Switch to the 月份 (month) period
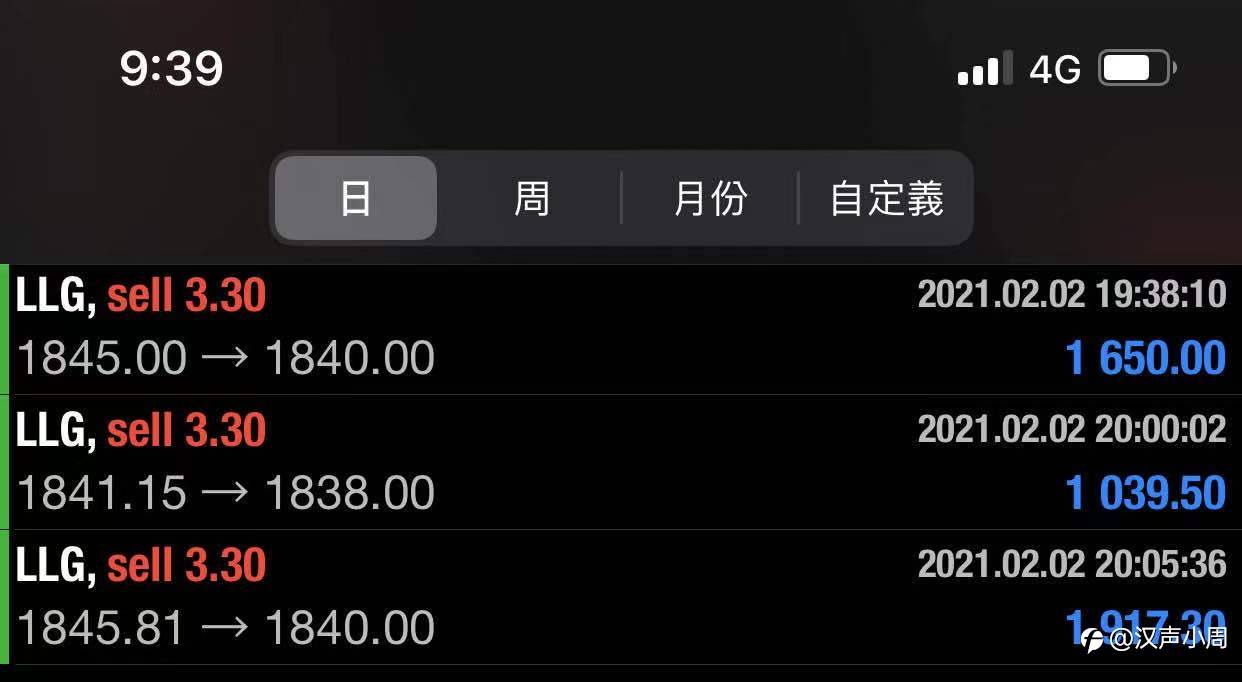This screenshot has height=682, width=1242. coord(710,198)
